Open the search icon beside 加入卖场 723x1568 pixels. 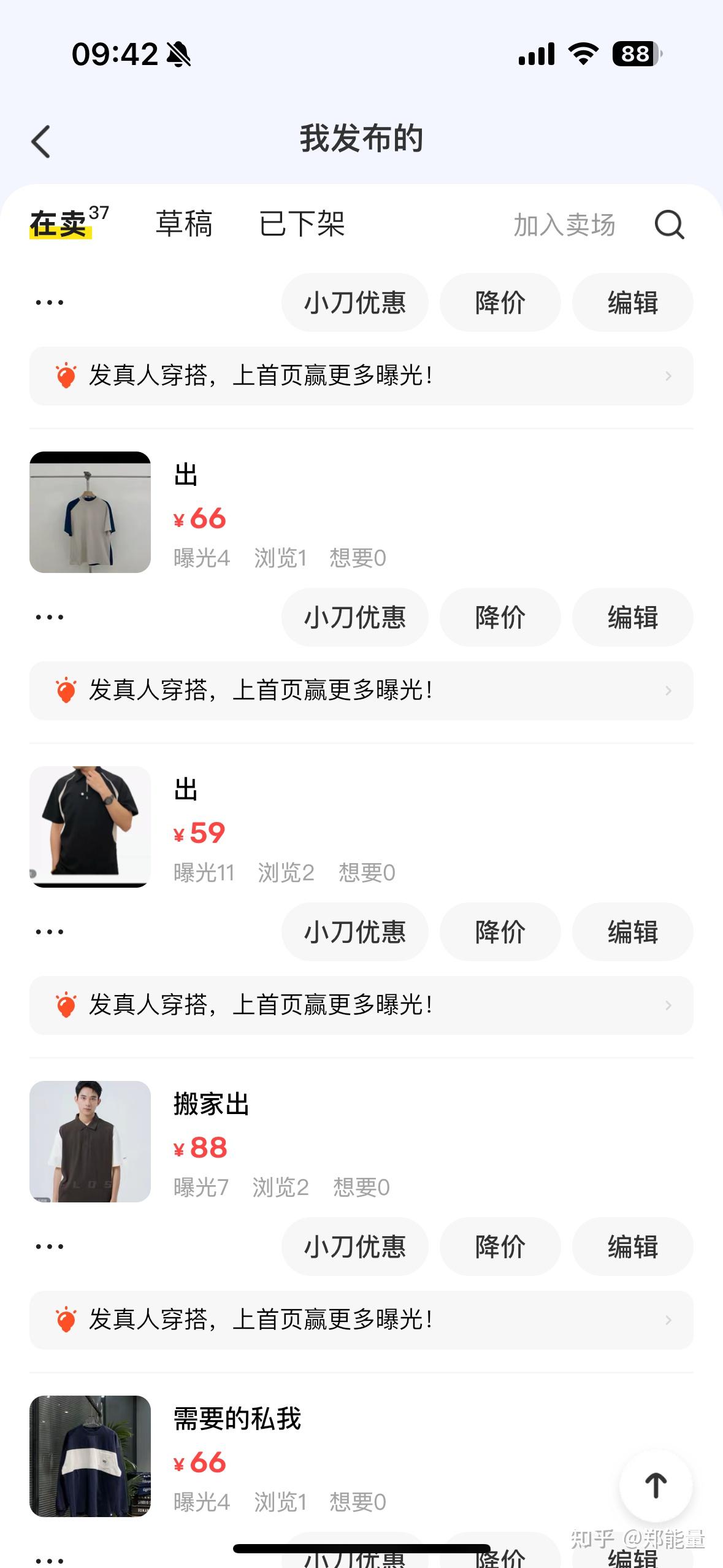click(669, 225)
